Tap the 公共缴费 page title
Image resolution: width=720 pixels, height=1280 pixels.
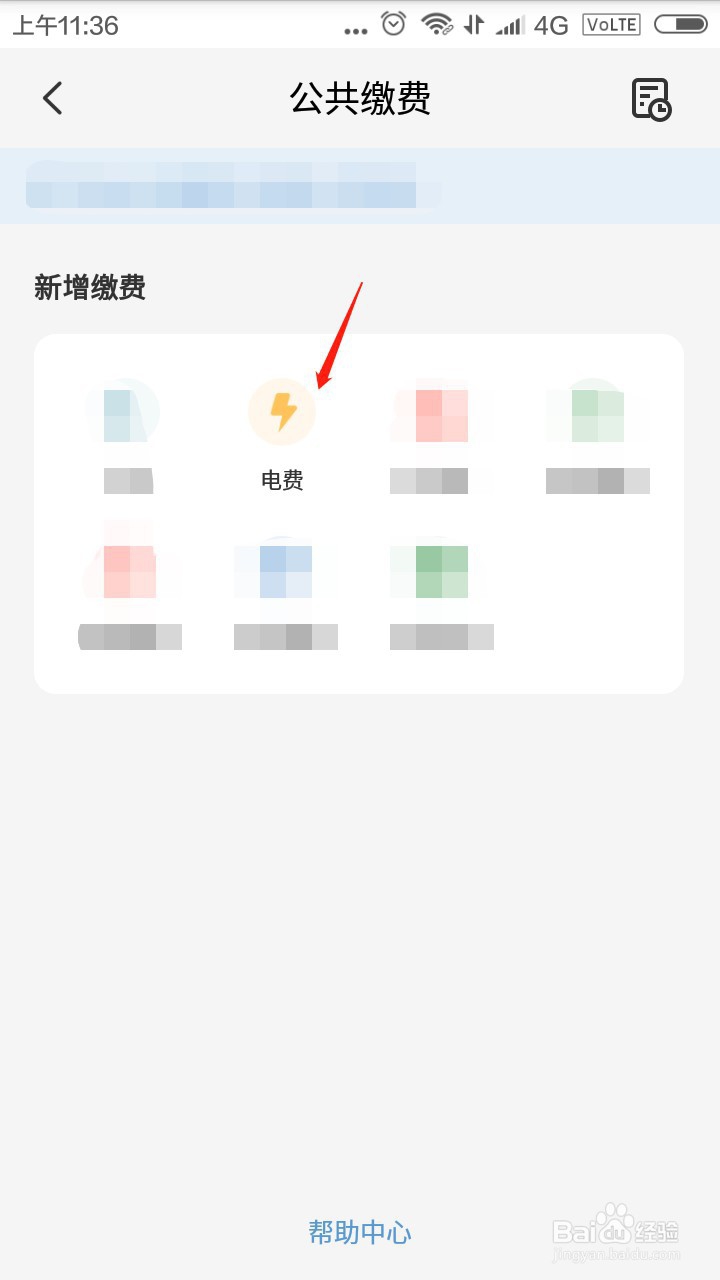click(359, 99)
